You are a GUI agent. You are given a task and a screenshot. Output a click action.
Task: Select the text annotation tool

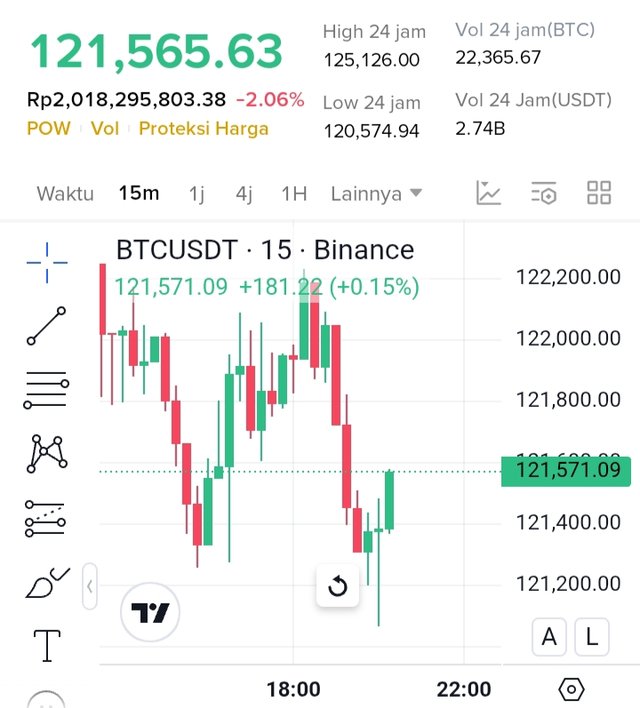(47, 646)
